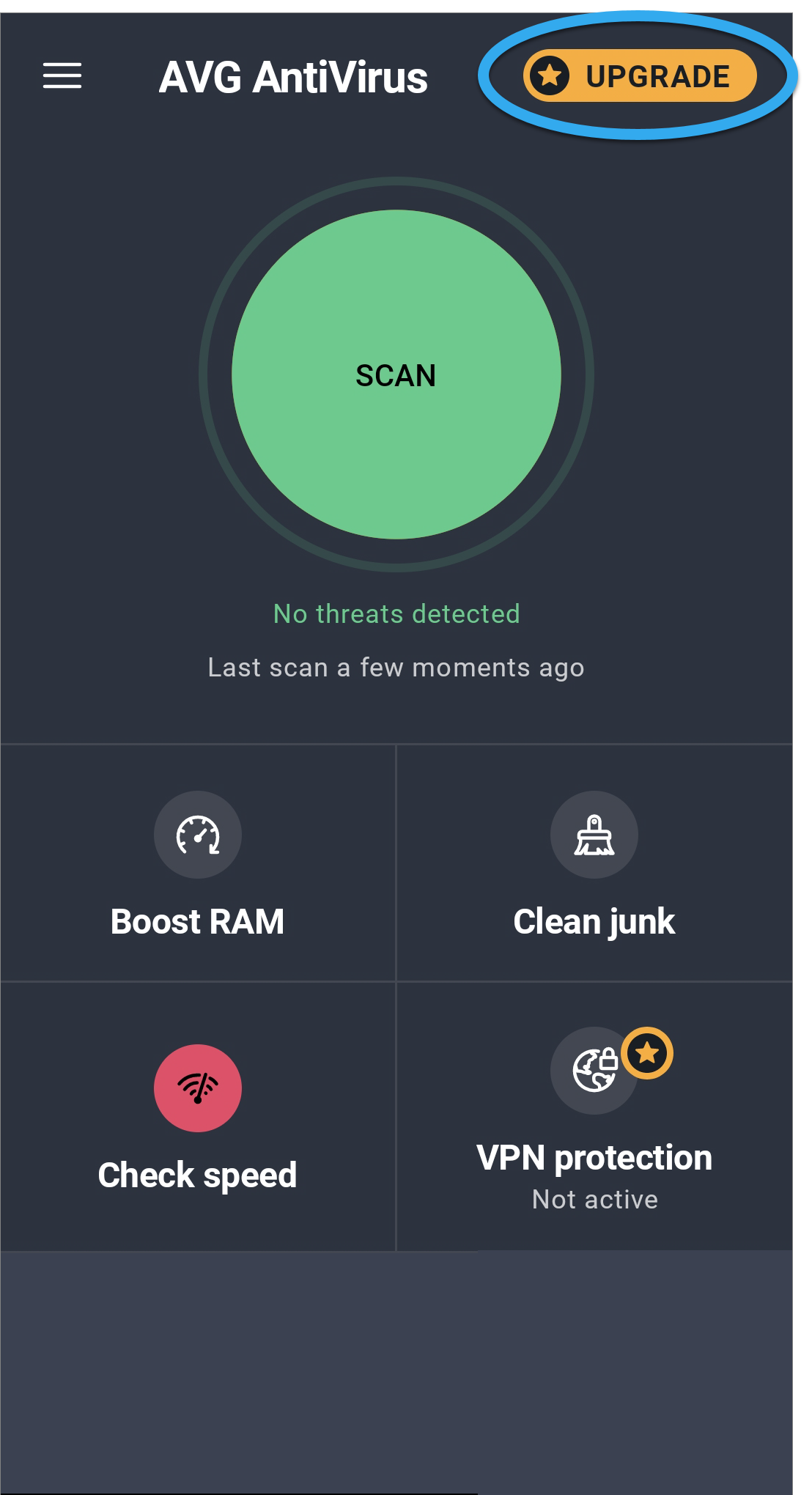
Task: Open the Check speed tile
Action: coord(198,1116)
